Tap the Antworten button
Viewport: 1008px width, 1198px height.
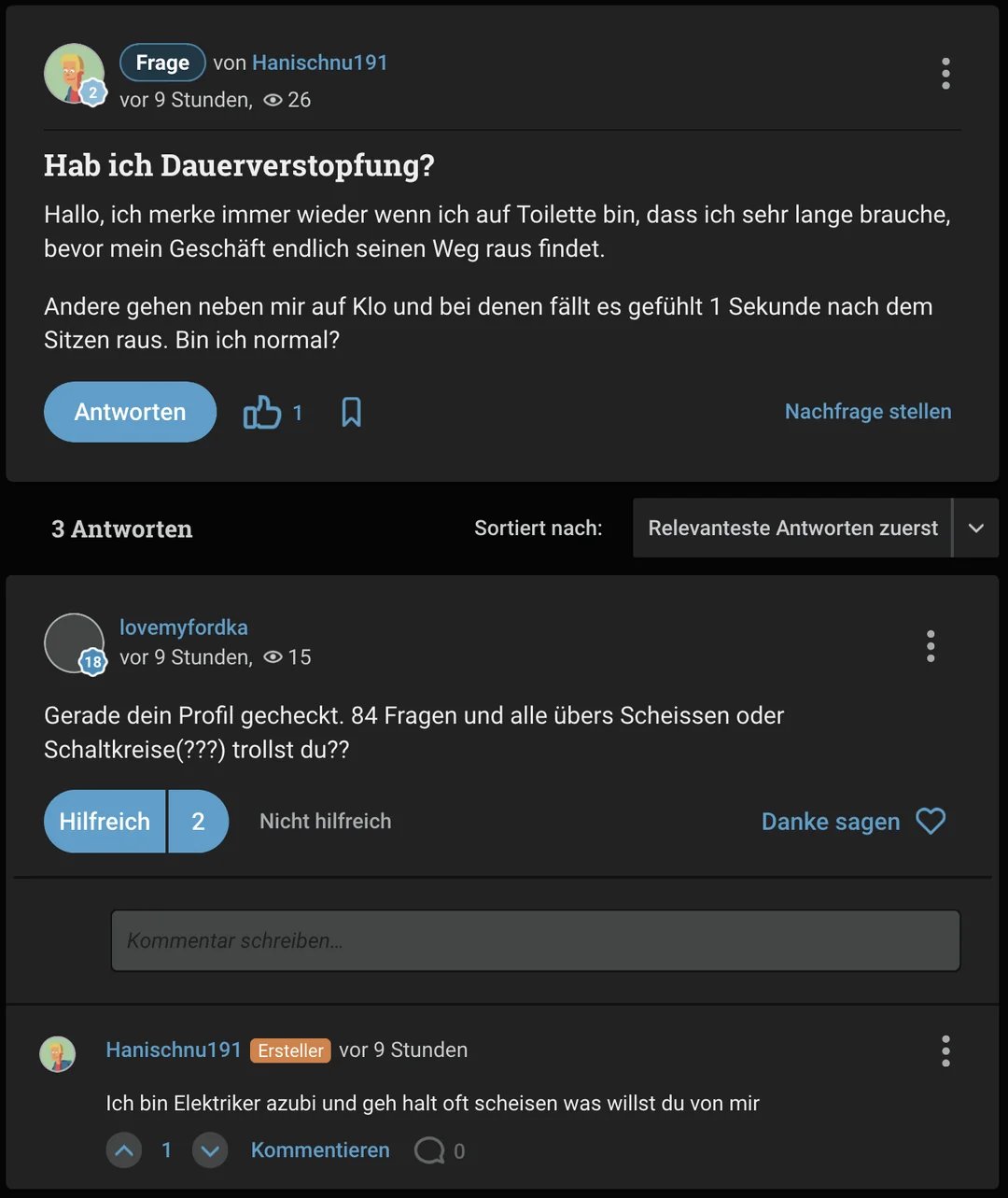(130, 412)
